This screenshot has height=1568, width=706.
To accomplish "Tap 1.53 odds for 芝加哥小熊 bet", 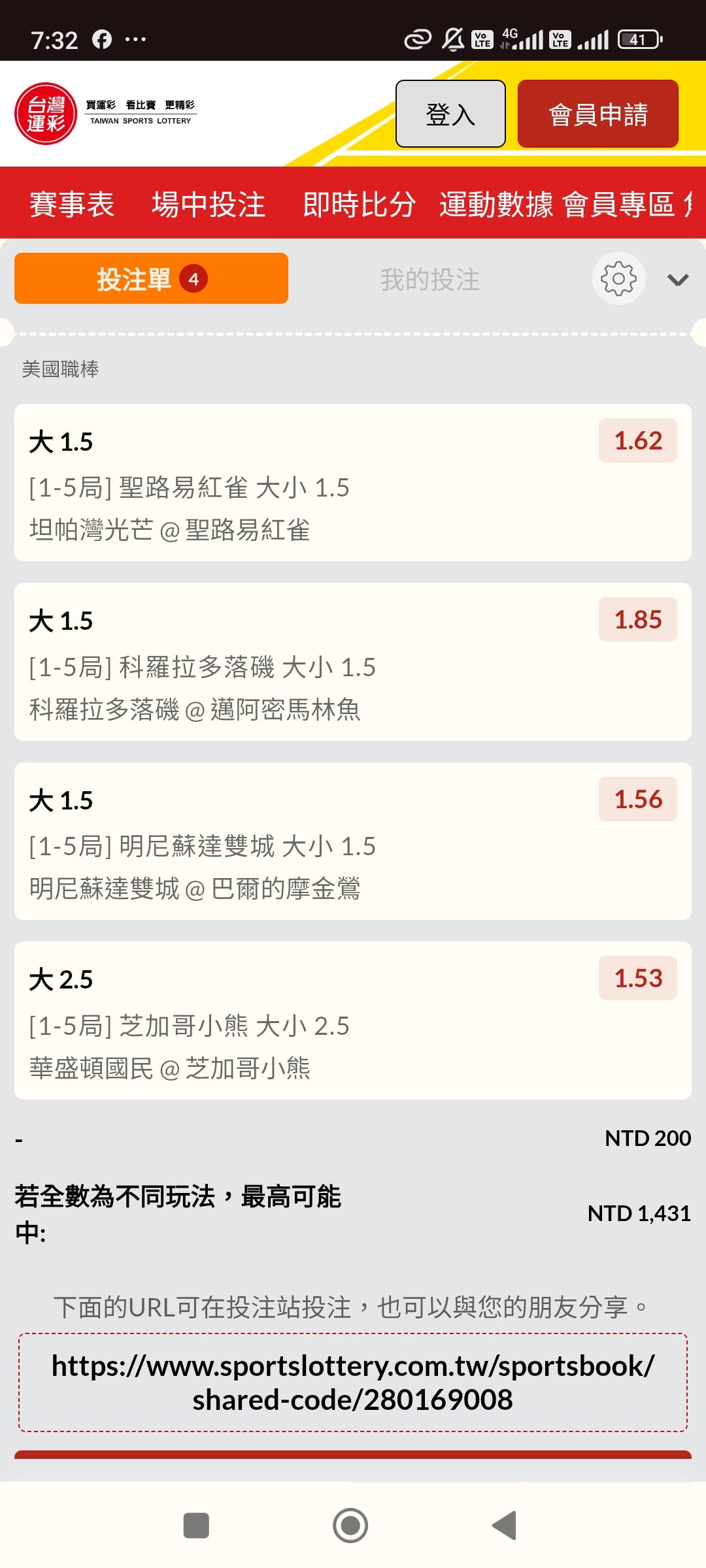I will (x=637, y=979).
